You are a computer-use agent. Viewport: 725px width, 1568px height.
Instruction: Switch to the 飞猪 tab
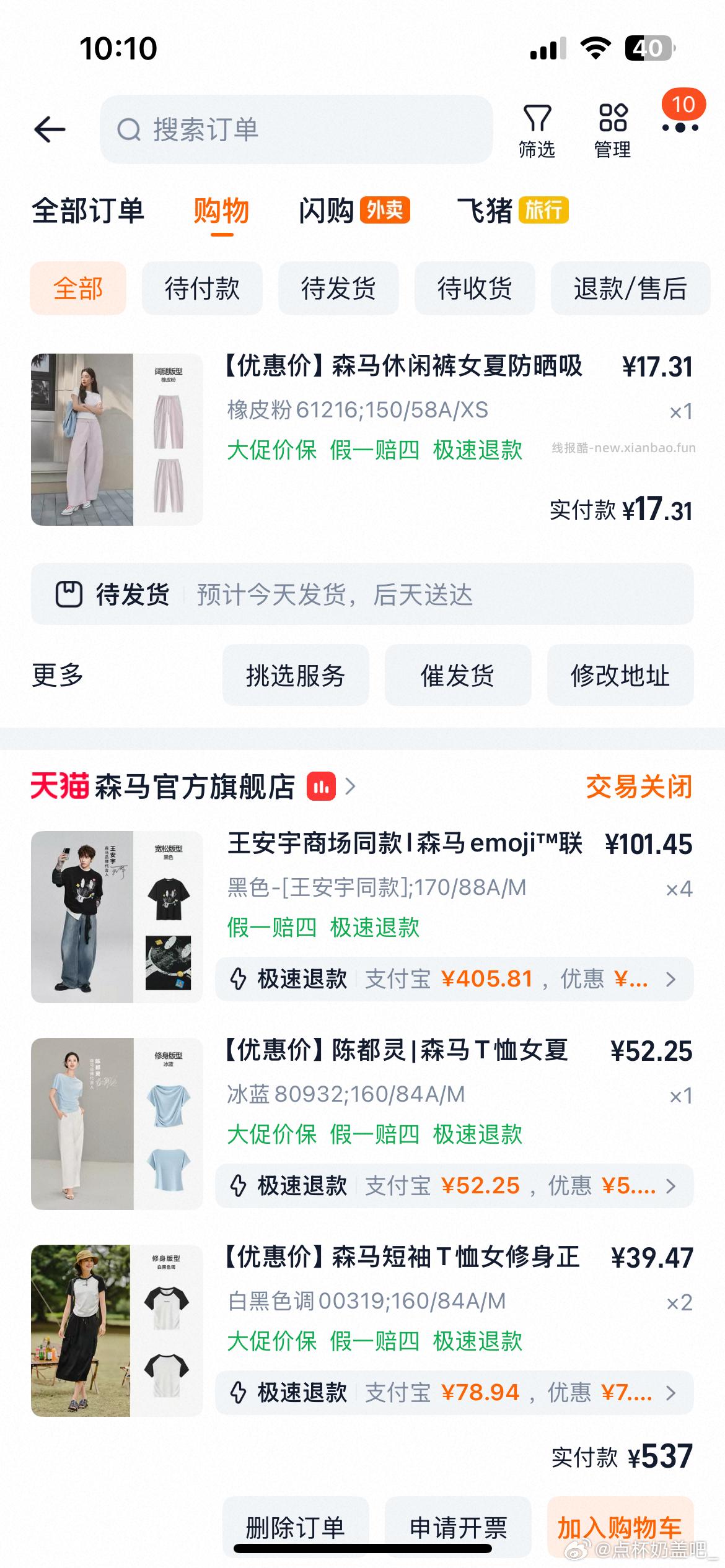click(487, 211)
